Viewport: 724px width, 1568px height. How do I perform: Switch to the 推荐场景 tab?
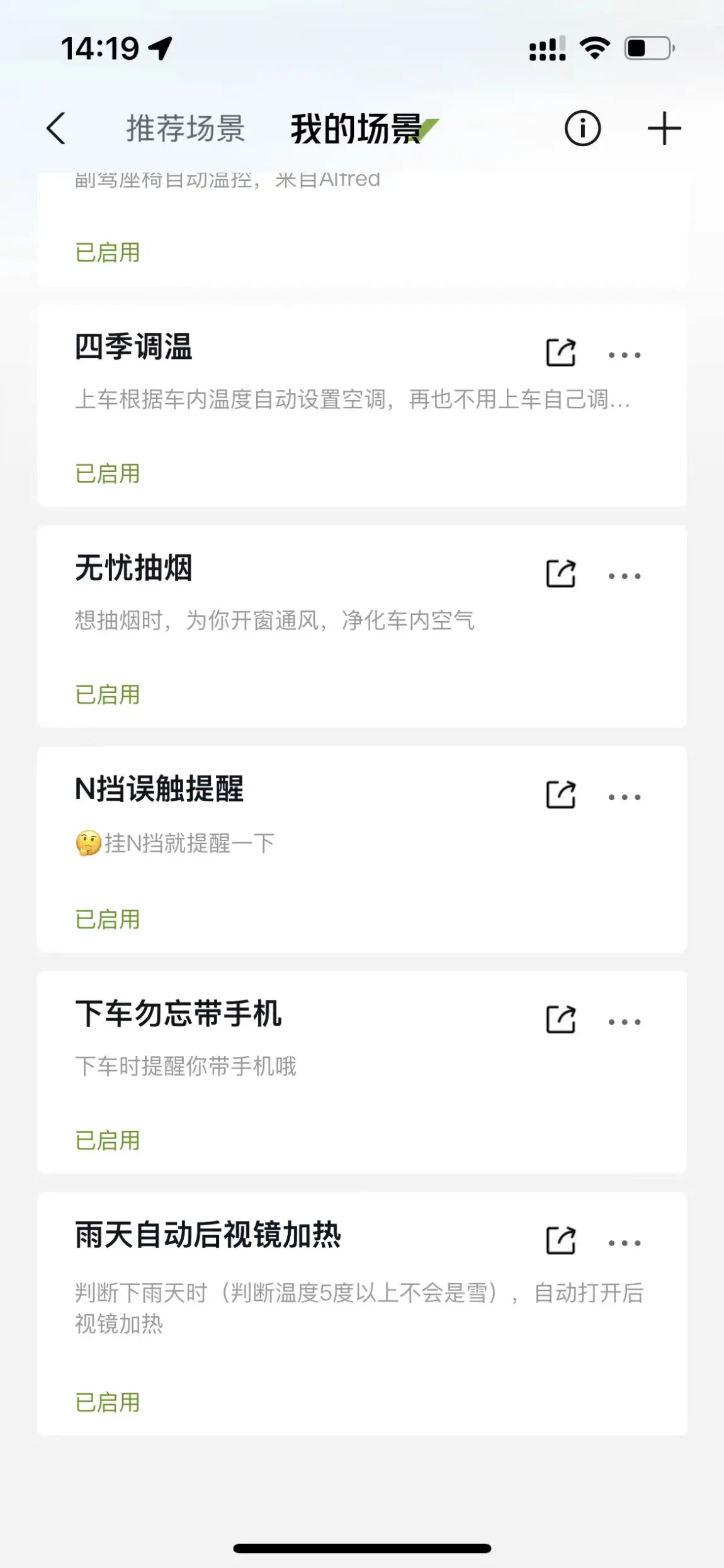tap(186, 129)
